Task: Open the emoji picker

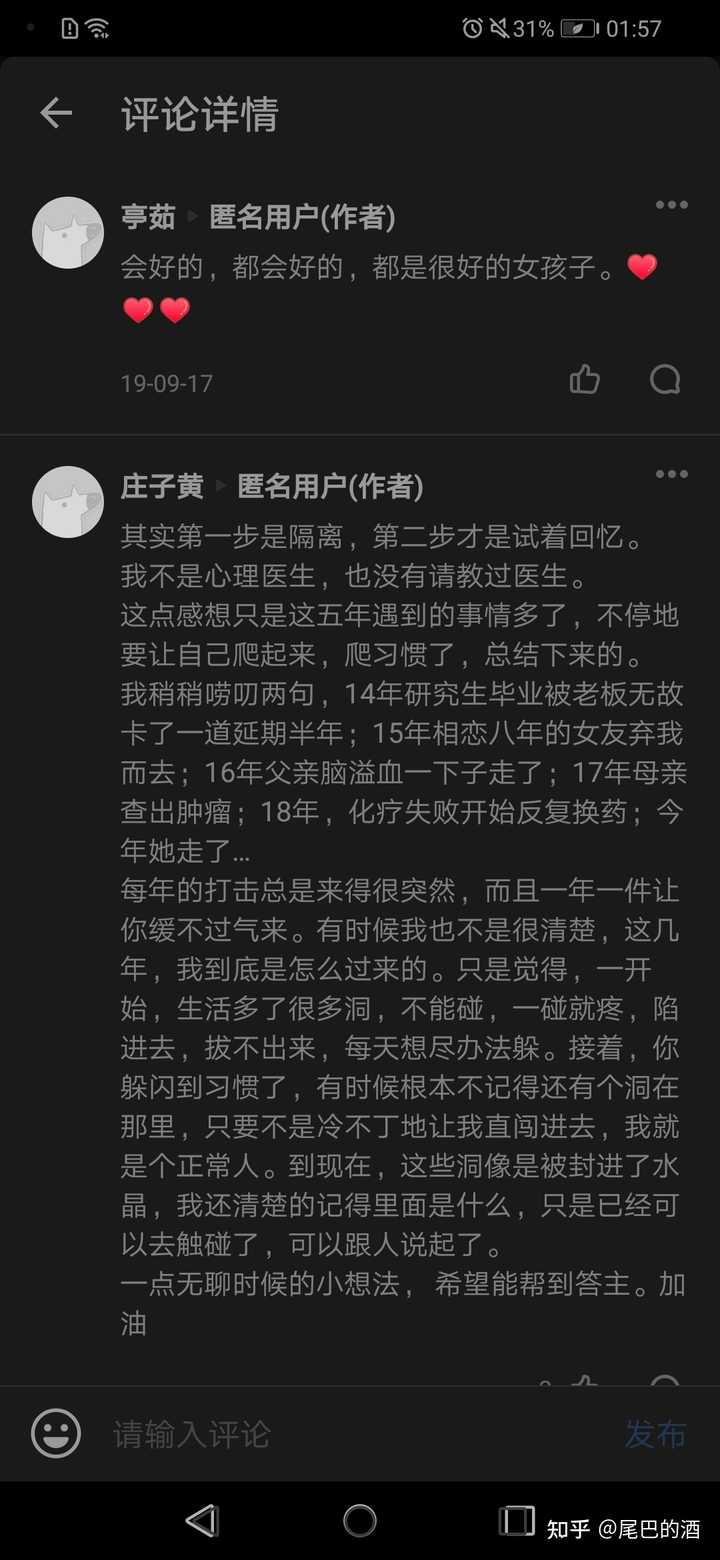Action: [56, 1434]
